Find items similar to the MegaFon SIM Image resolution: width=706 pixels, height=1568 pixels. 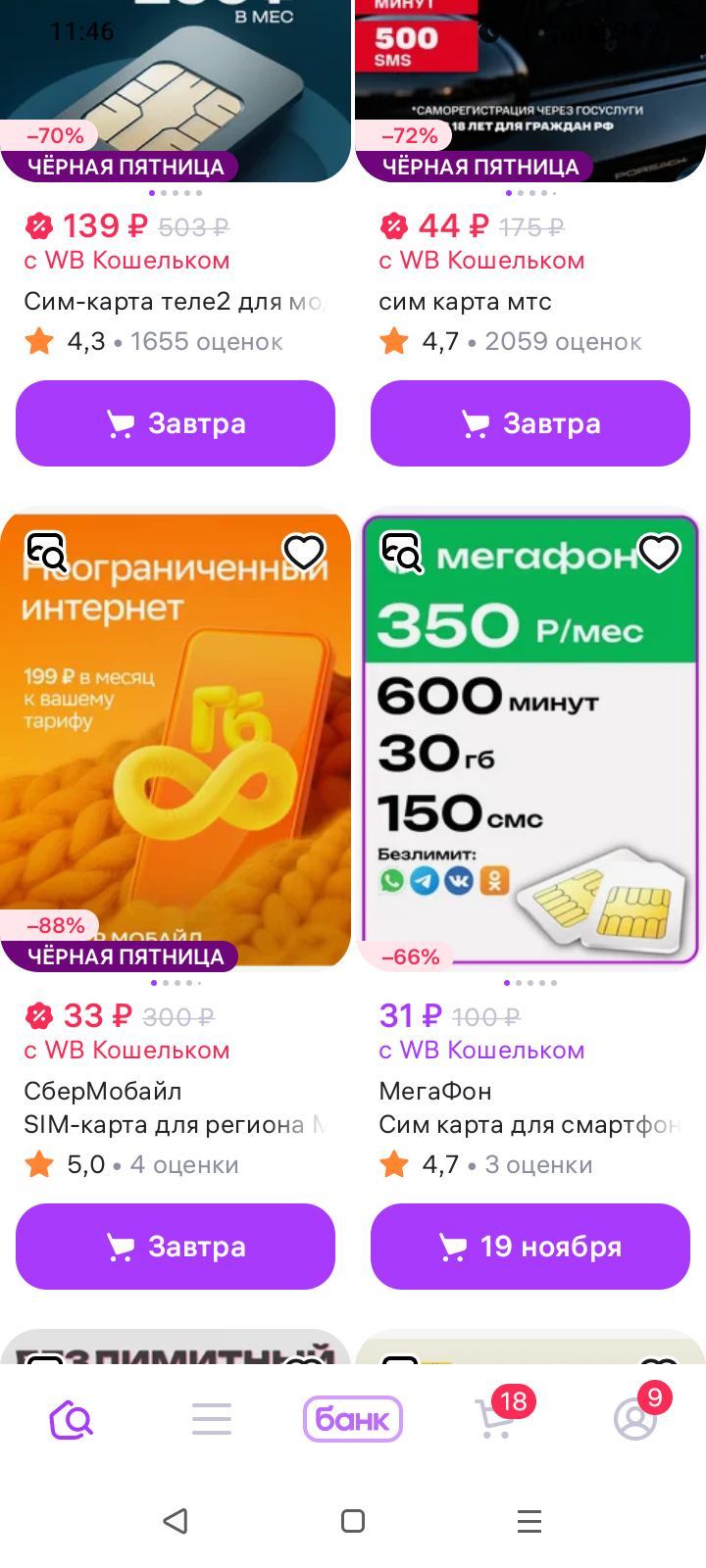click(401, 553)
